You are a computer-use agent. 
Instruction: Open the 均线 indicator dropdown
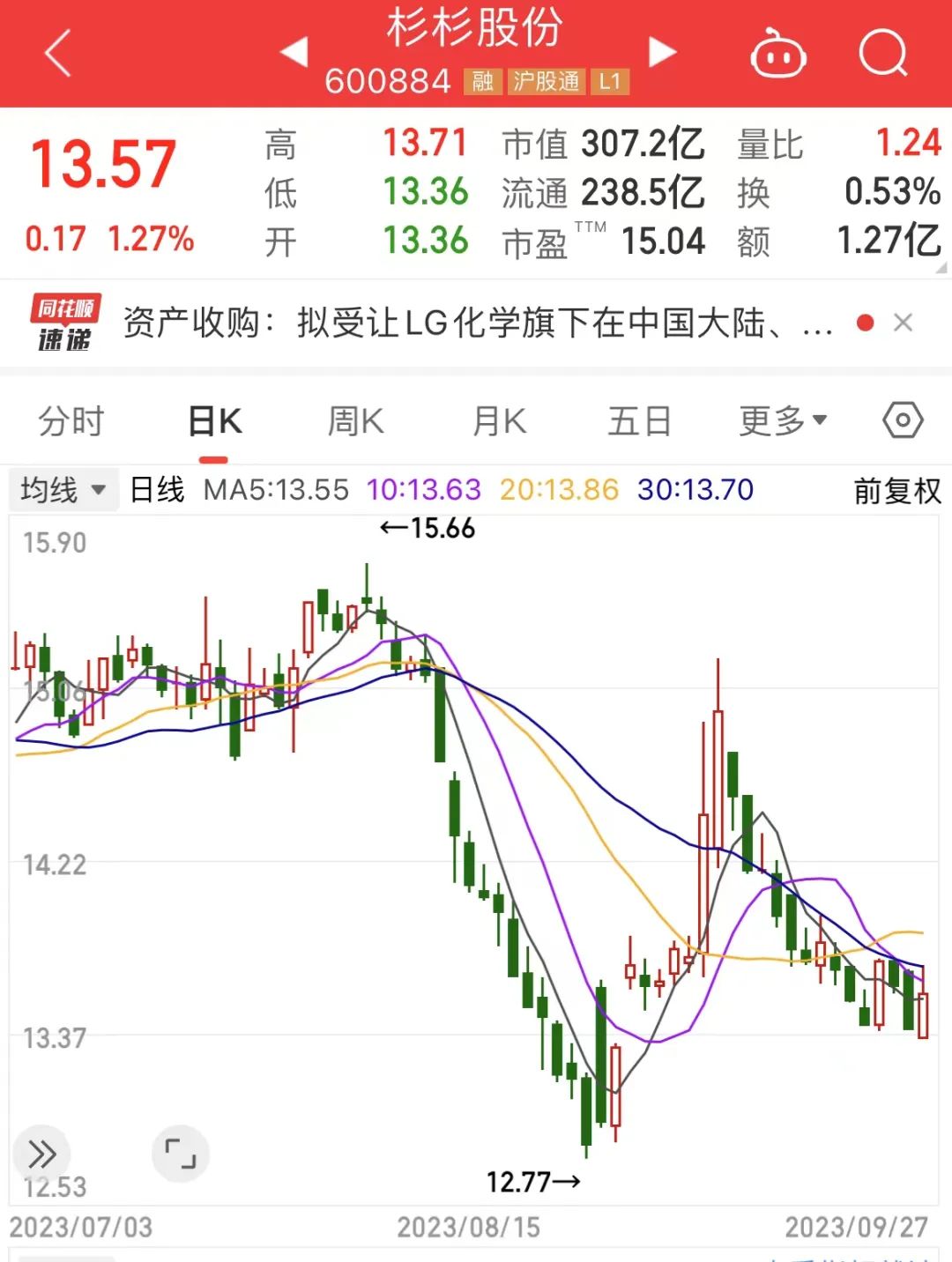(x=62, y=490)
